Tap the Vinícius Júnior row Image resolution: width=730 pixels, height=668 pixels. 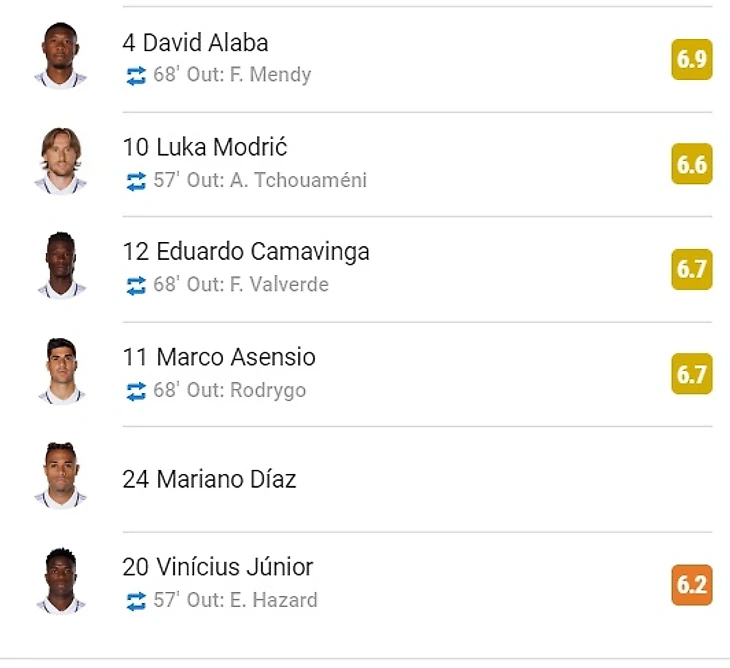234,567
